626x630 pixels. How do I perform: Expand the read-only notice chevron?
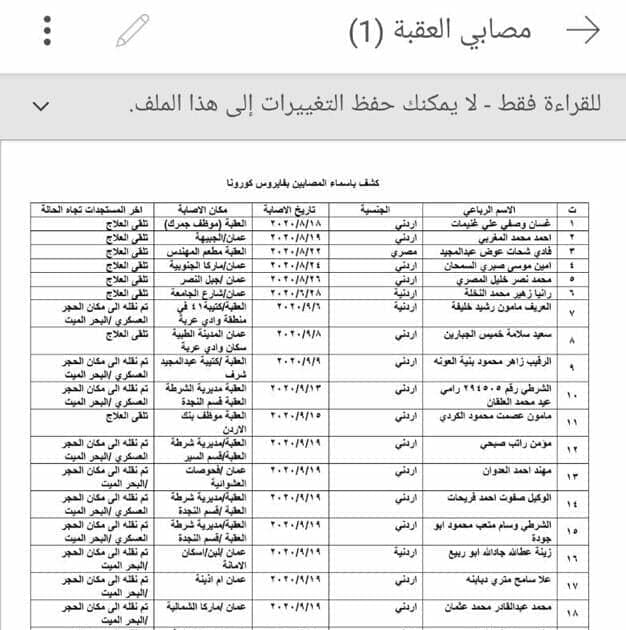pos(41,106)
